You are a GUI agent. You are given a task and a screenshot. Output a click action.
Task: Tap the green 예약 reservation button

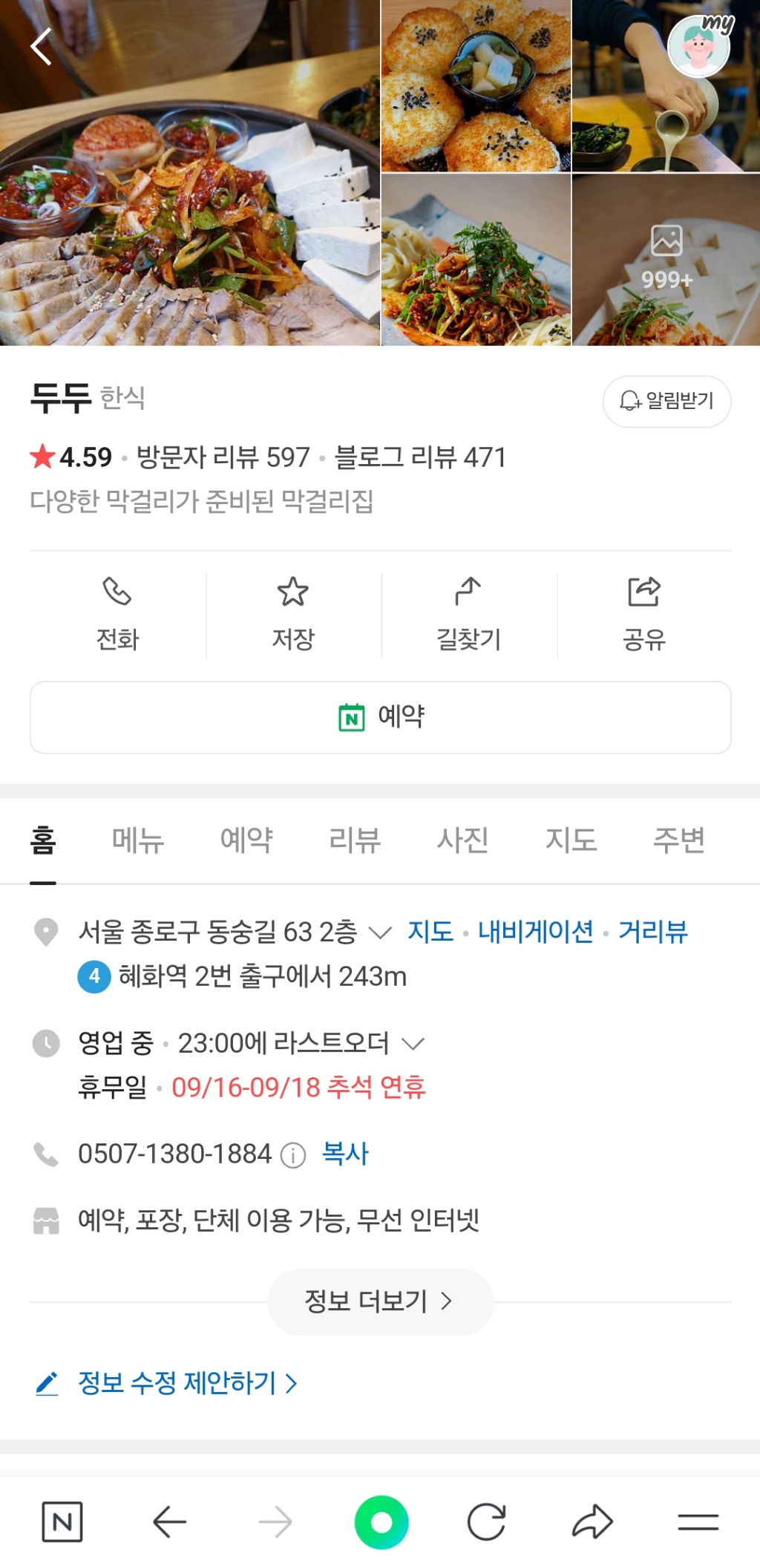pyautogui.click(x=381, y=717)
